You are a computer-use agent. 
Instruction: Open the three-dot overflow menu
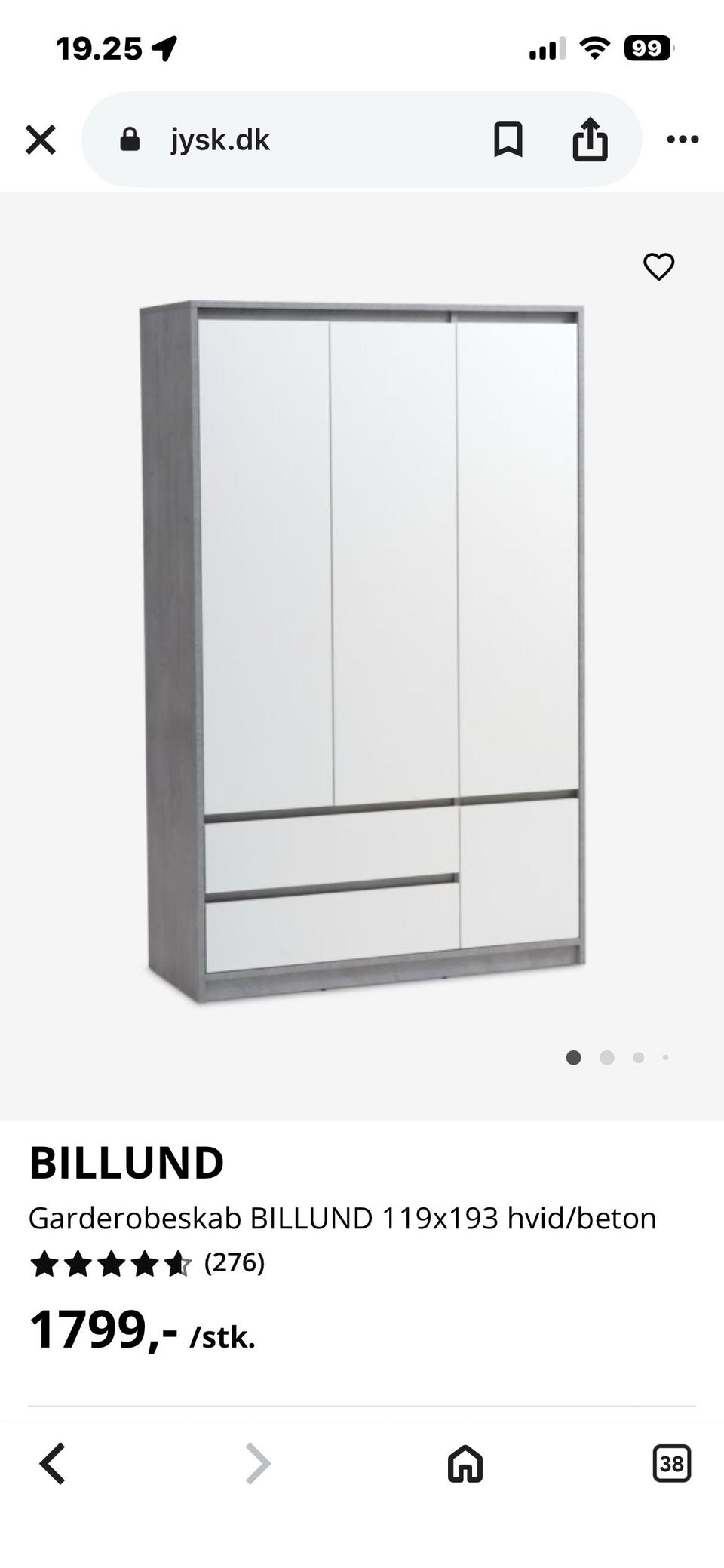(x=683, y=140)
